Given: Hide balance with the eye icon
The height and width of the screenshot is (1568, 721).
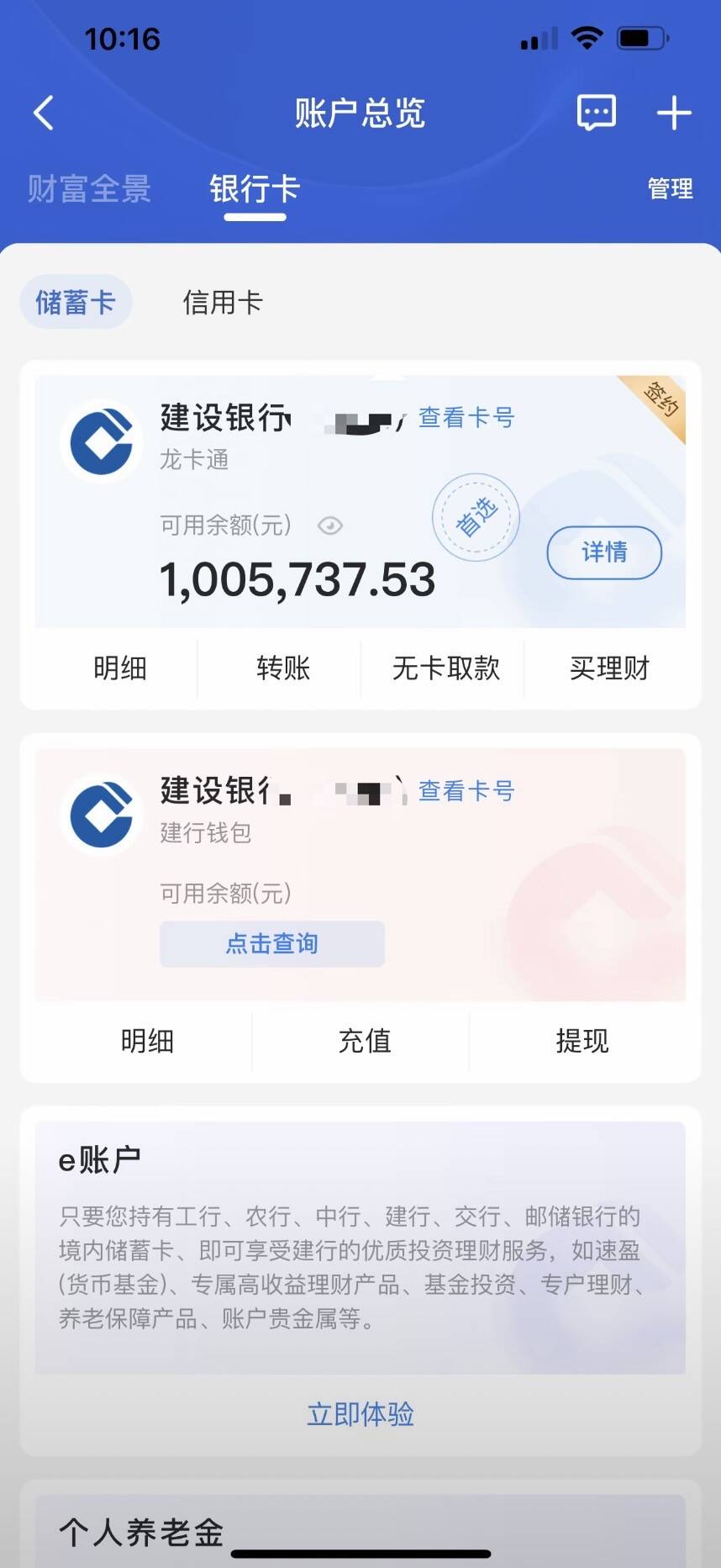Looking at the screenshot, I should 329,526.
